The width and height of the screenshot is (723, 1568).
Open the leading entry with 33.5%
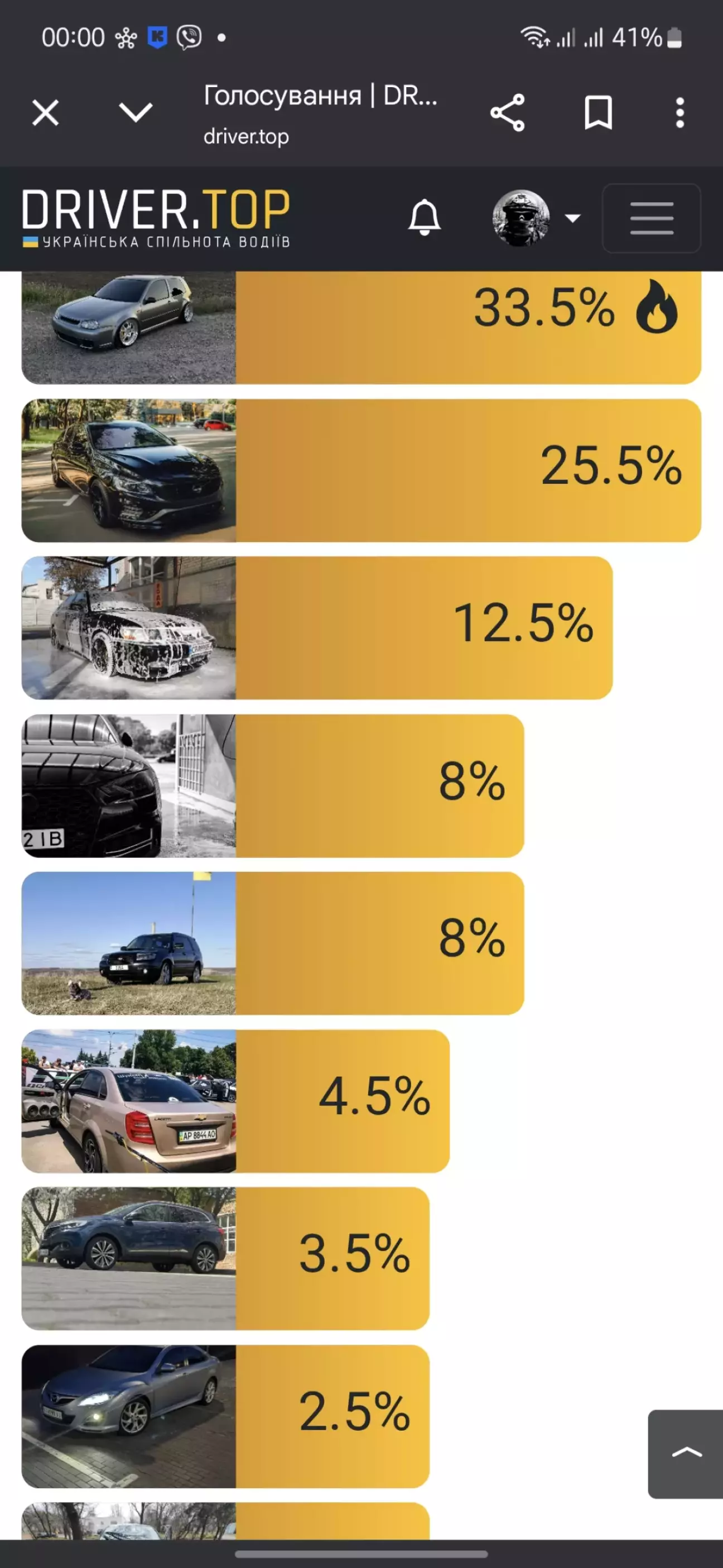pyautogui.click(x=361, y=328)
